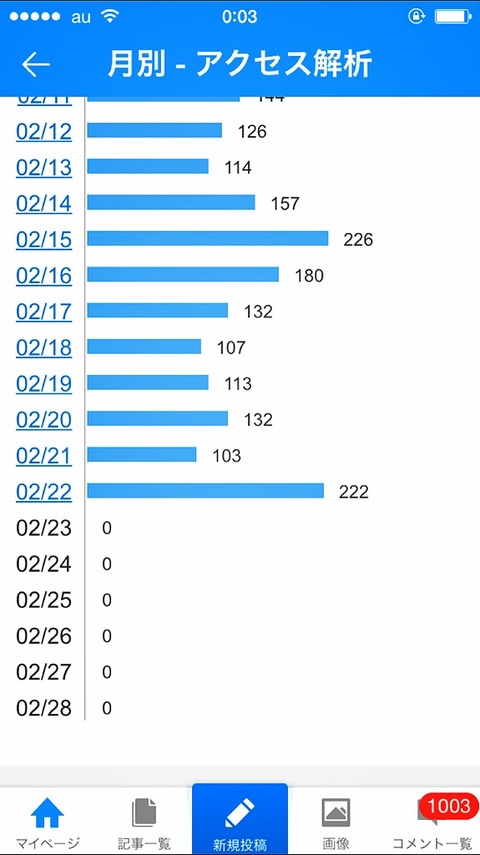Switch to the 記事一覧 tab
This screenshot has width=480, height=855.
144,821
